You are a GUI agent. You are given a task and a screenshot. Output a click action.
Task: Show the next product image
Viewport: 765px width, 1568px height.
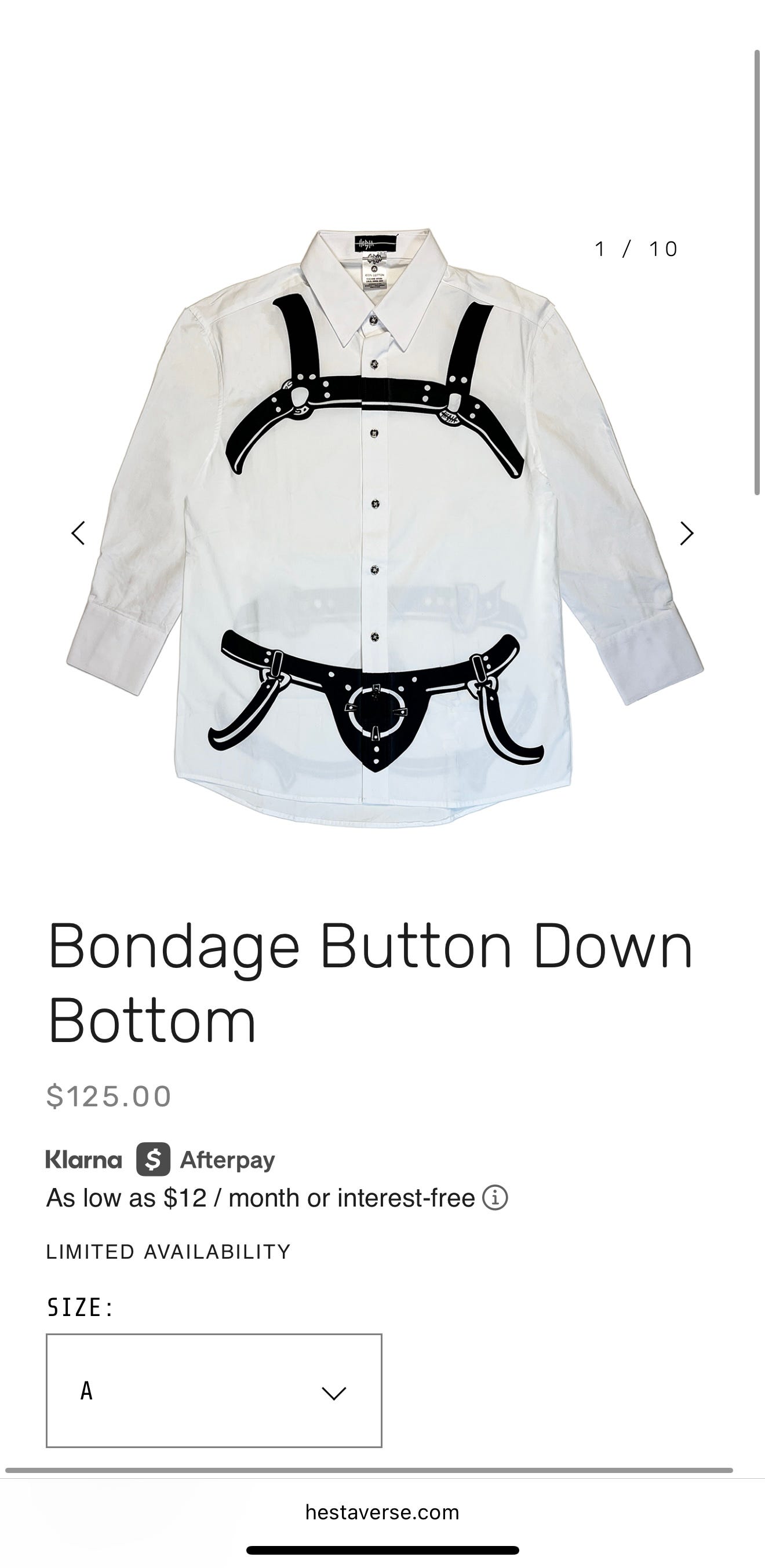coord(686,533)
